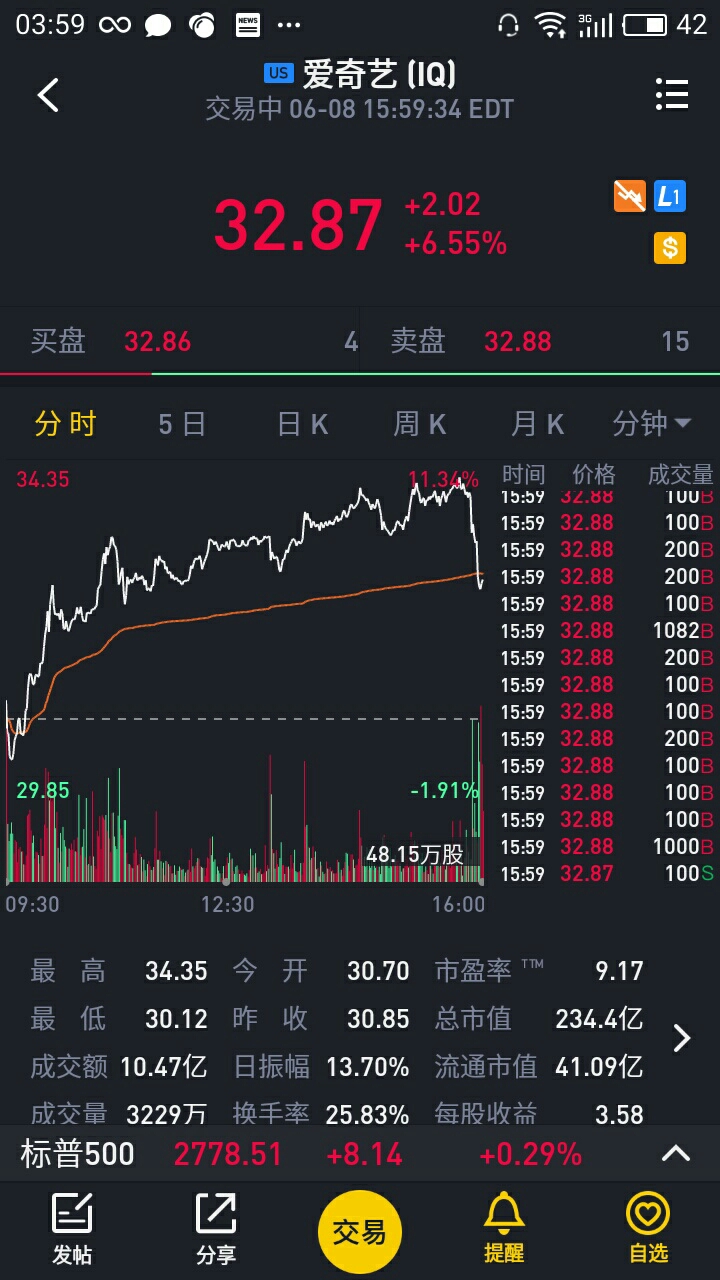Switch to the 5日 chart tab
The image size is (720, 1280).
tap(182, 424)
